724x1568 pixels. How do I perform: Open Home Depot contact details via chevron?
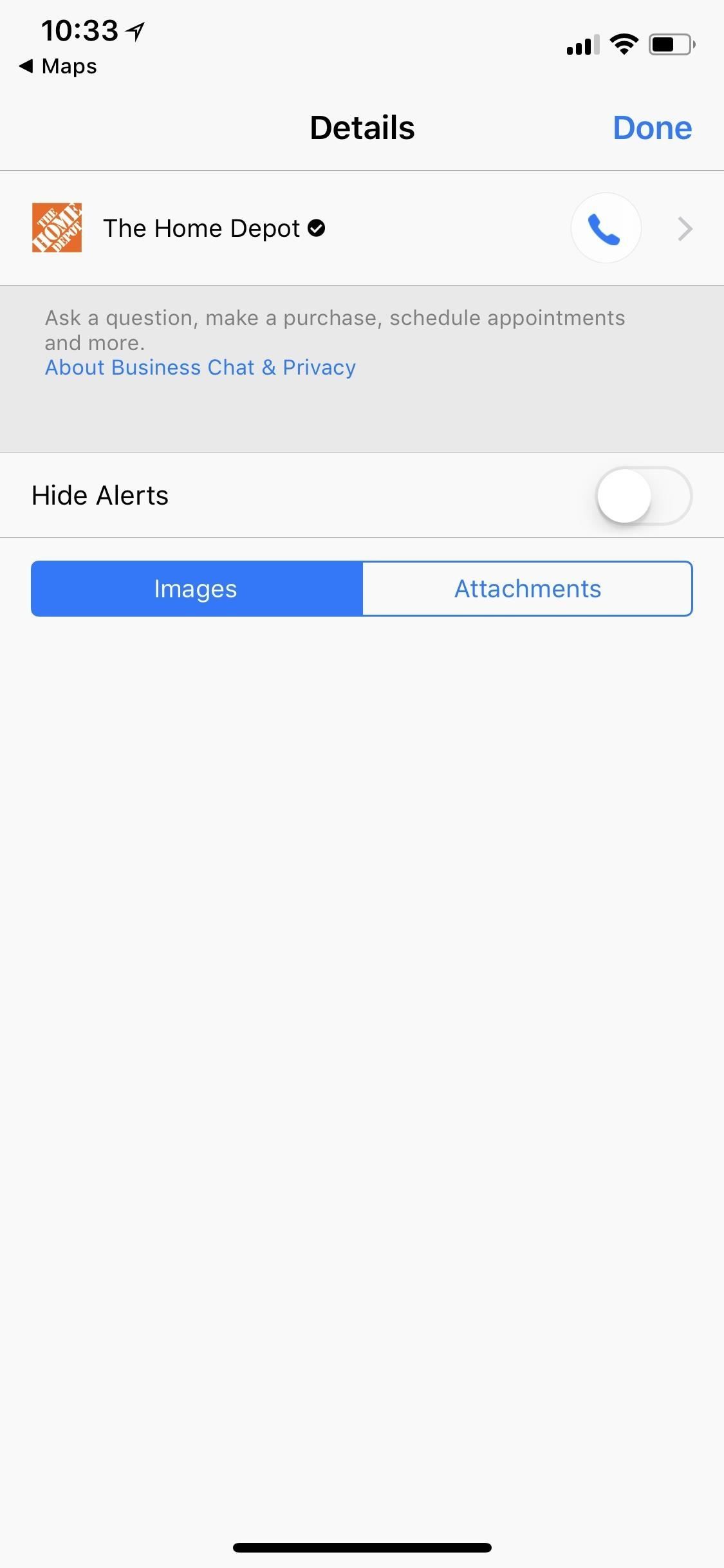pyautogui.click(x=683, y=229)
